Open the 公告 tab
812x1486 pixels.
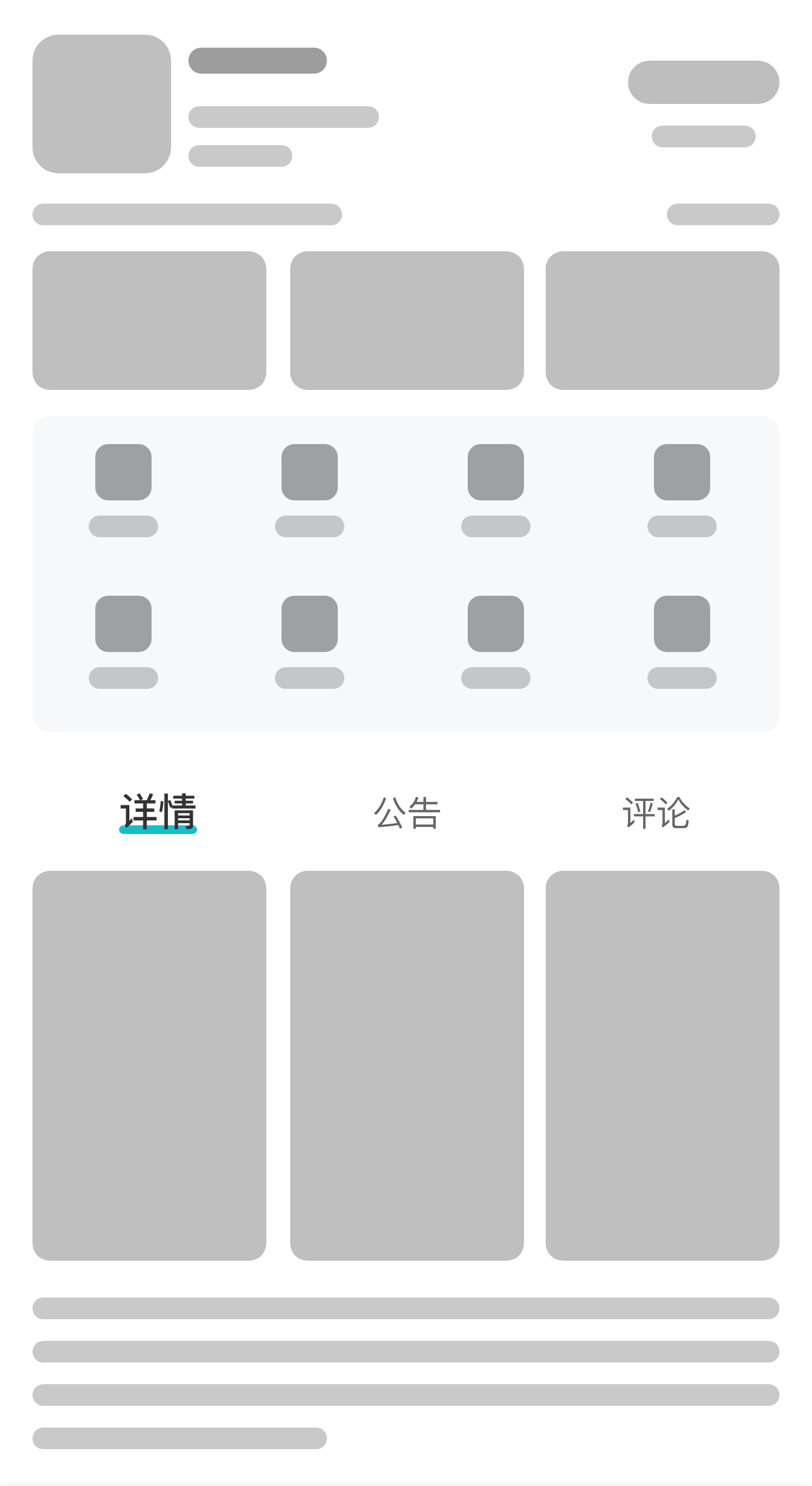(x=407, y=813)
